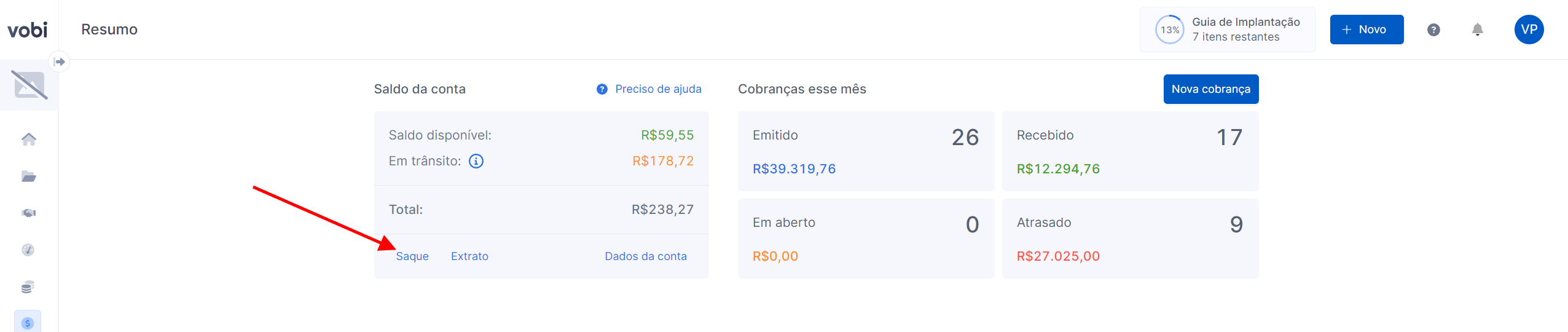Viewport: 1568px width, 332px height.
Task: Tap the Saque link
Action: point(412,256)
